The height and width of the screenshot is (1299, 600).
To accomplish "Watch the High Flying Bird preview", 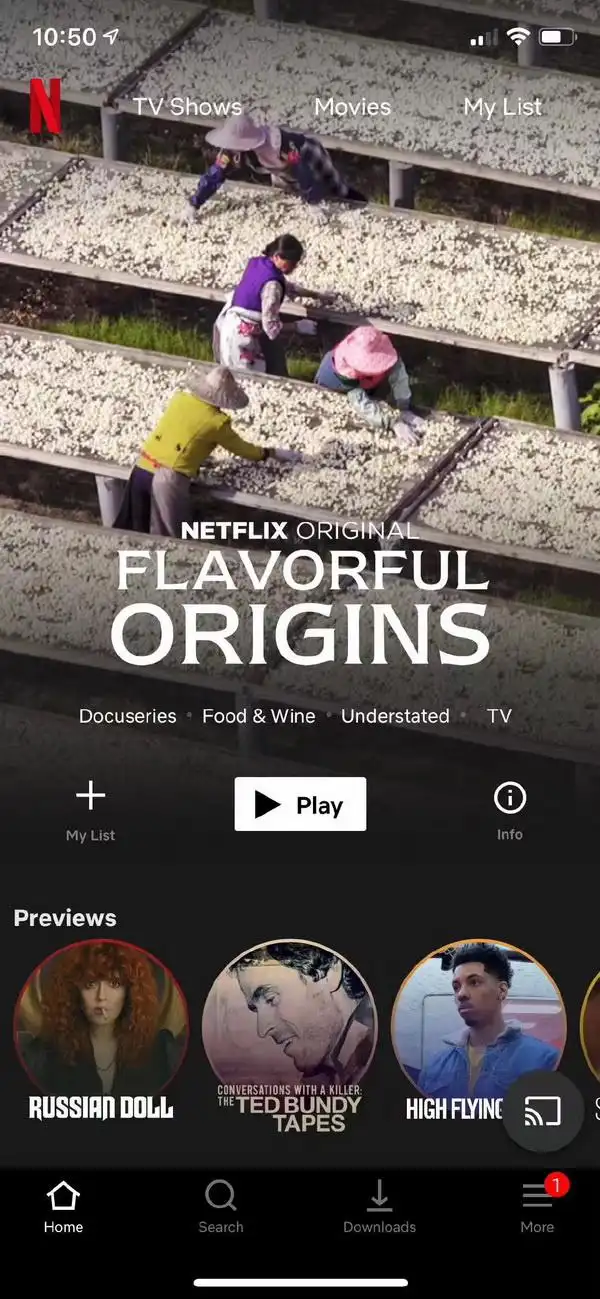I will pyautogui.click(x=470, y=1030).
